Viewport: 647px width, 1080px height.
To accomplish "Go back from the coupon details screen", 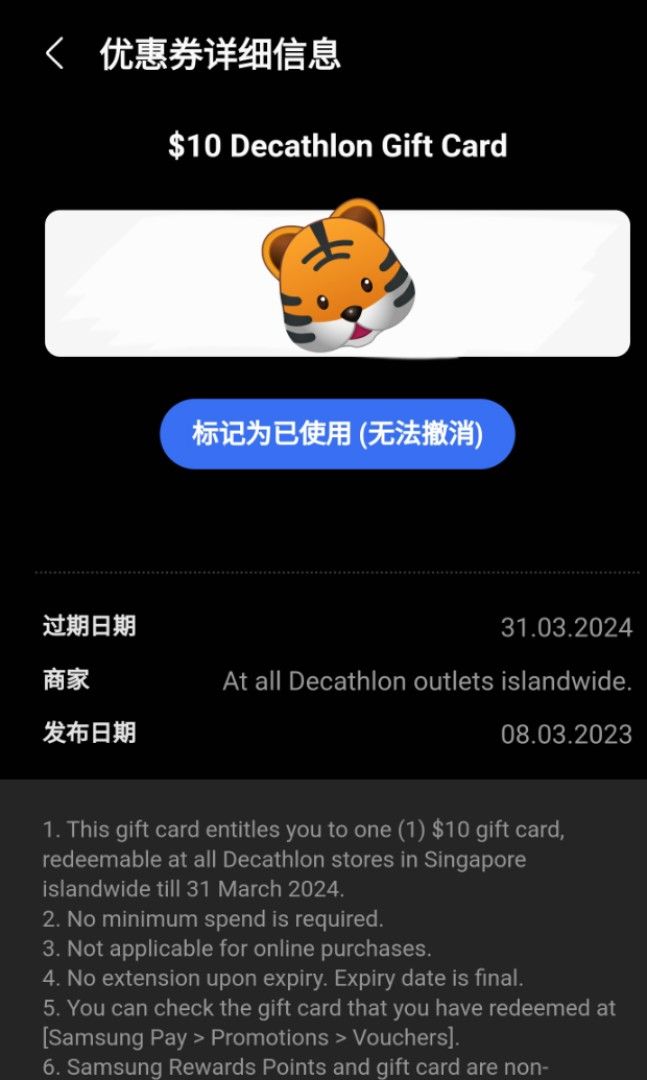I will click(x=55, y=54).
